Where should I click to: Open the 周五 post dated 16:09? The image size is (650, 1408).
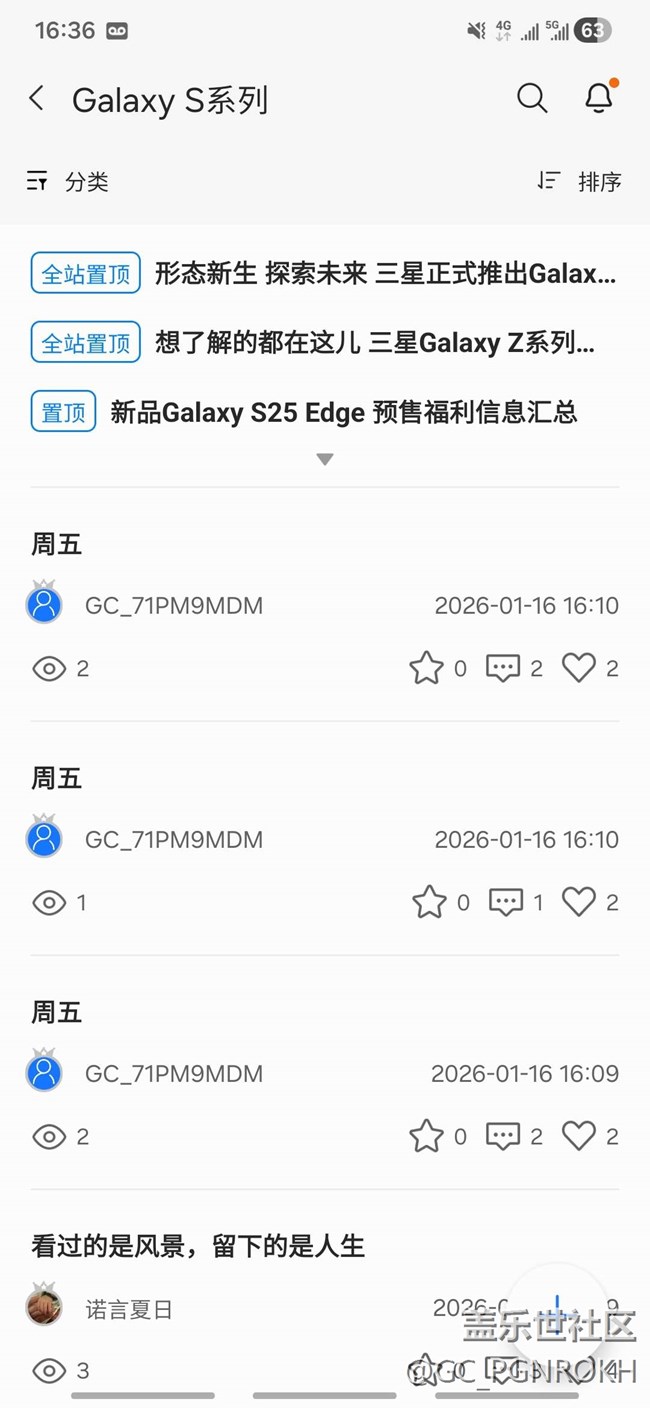(x=57, y=1012)
